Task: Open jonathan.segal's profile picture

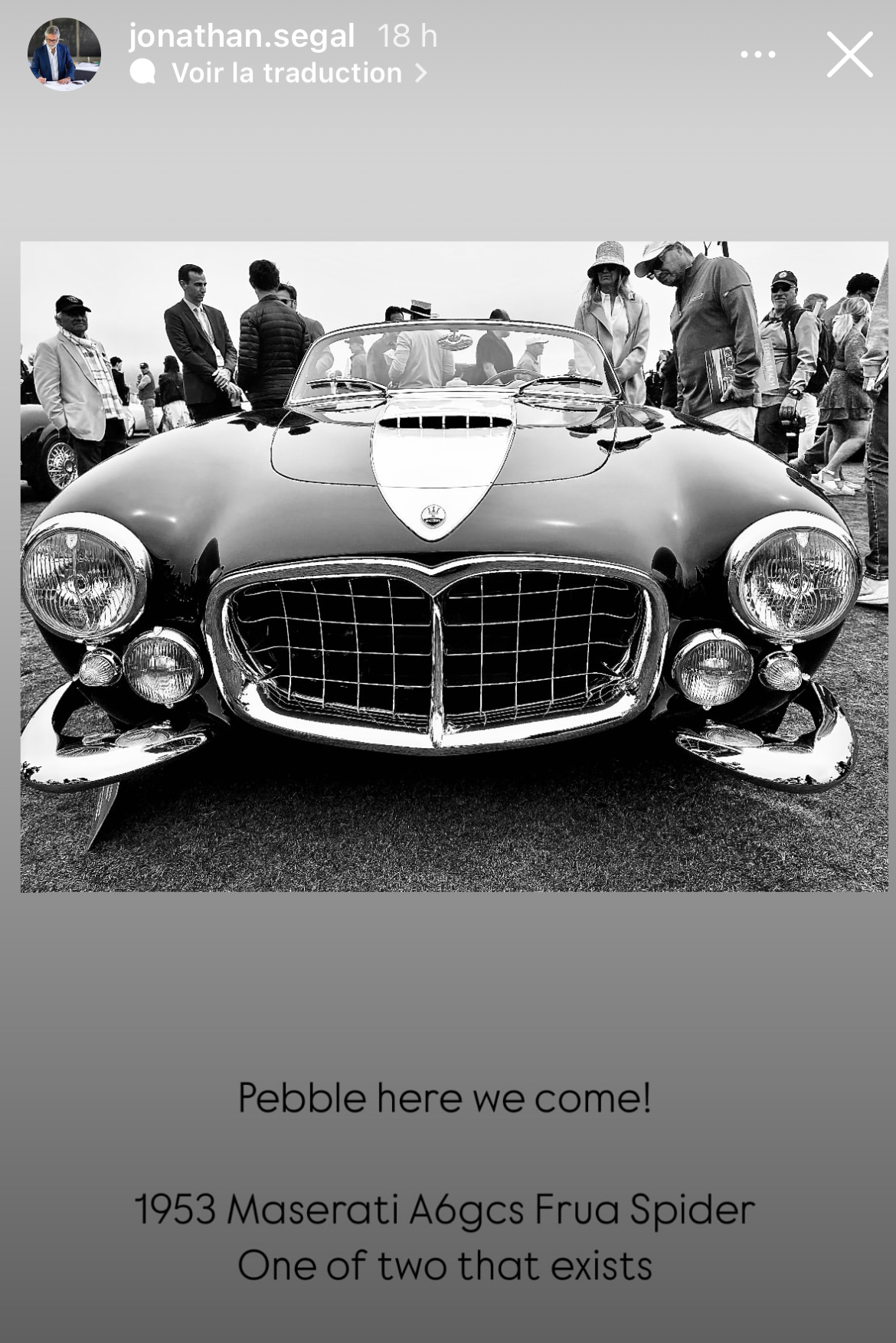Action: coord(64,54)
